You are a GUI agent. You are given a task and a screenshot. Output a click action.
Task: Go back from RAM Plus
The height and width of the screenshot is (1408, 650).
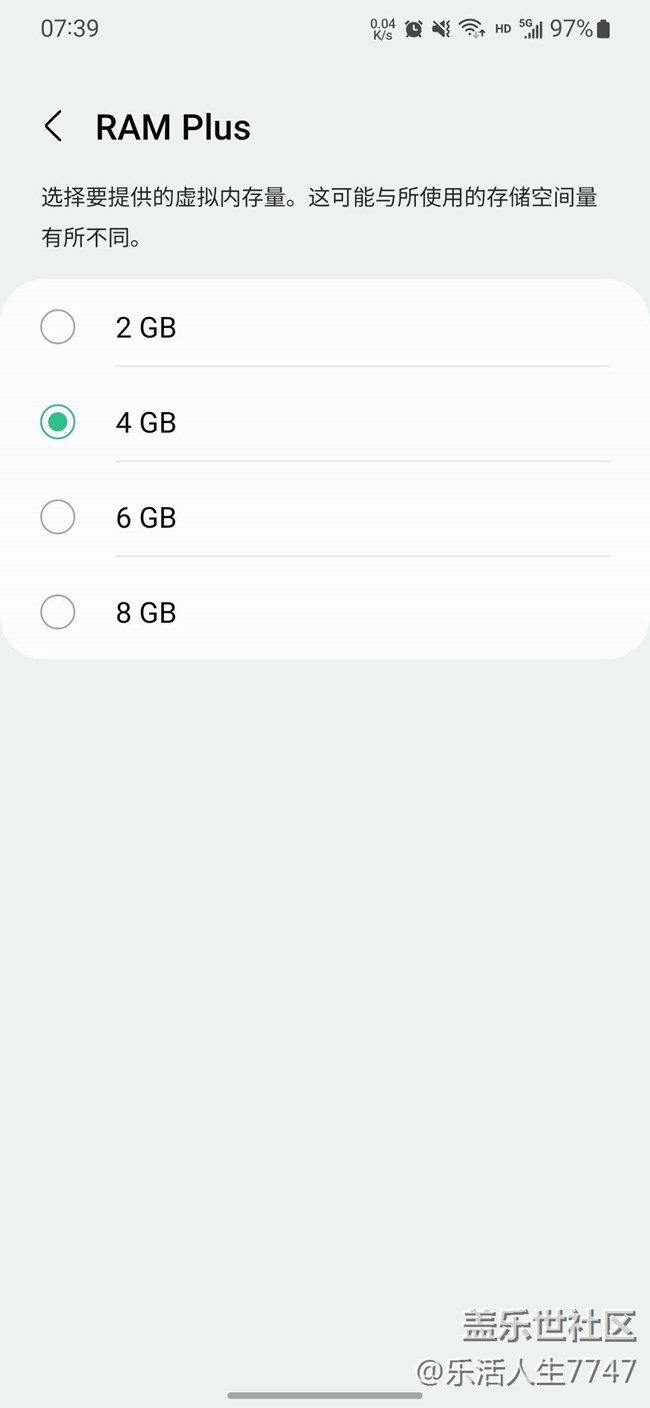(x=54, y=127)
